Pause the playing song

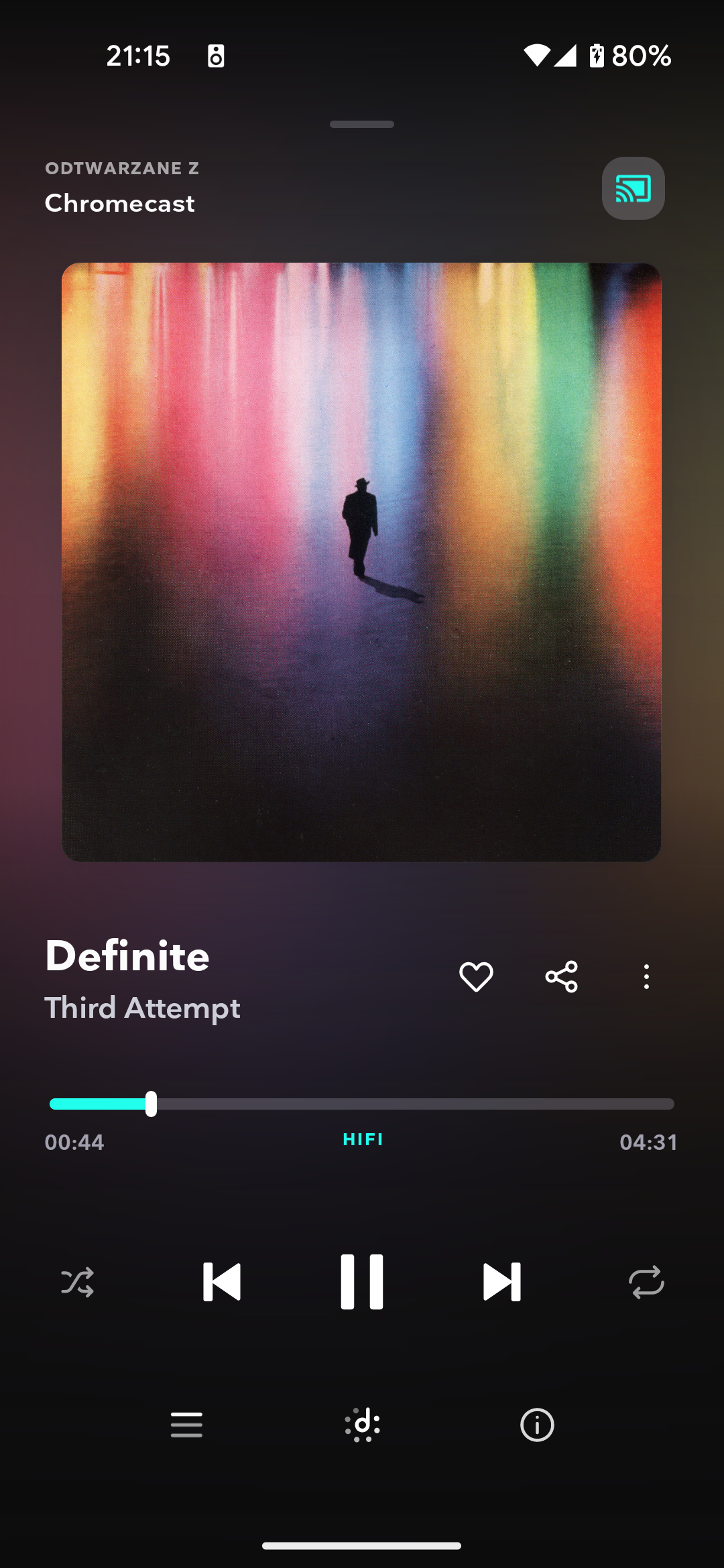tap(362, 1282)
